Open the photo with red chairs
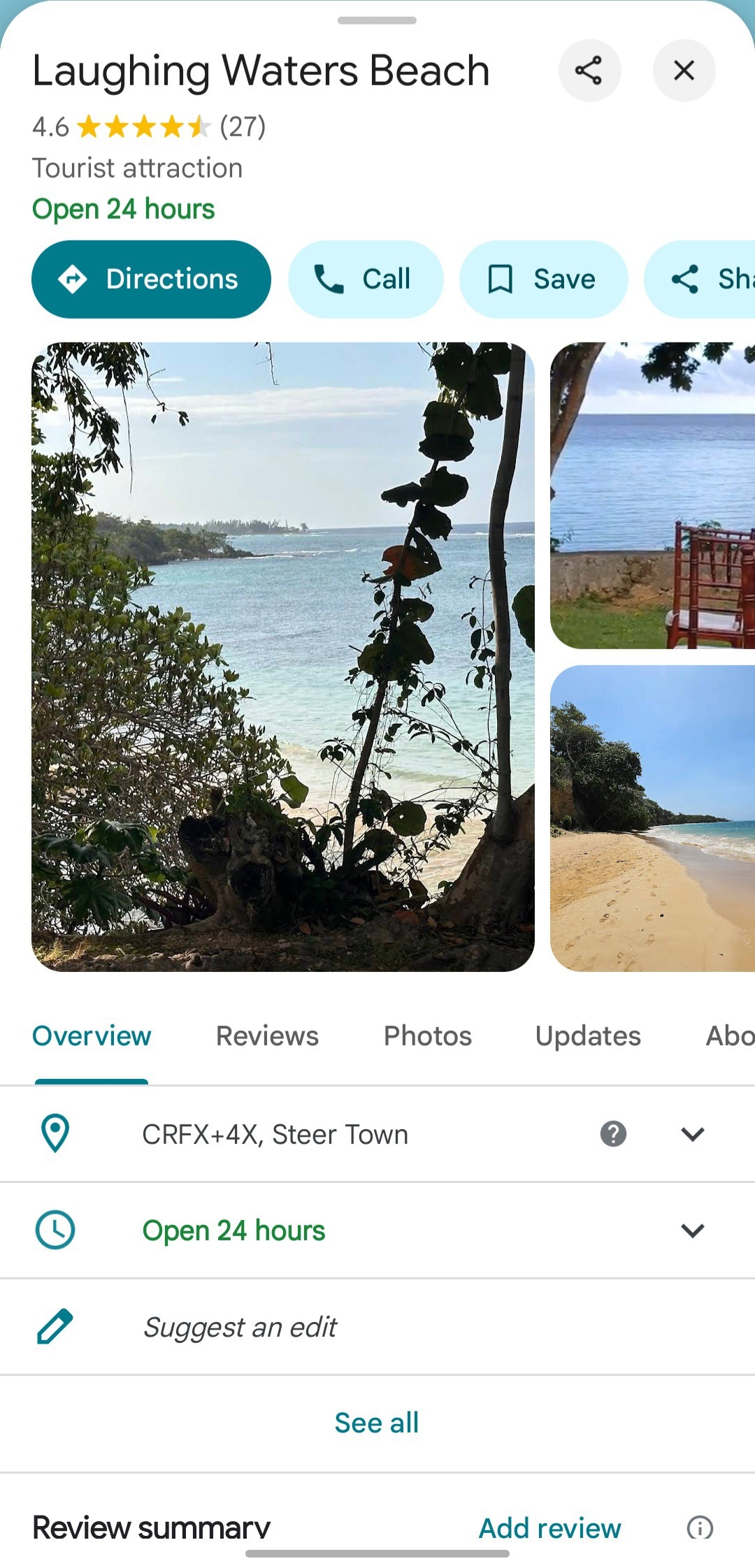Image resolution: width=755 pixels, height=1568 pixels. (652, 495)
